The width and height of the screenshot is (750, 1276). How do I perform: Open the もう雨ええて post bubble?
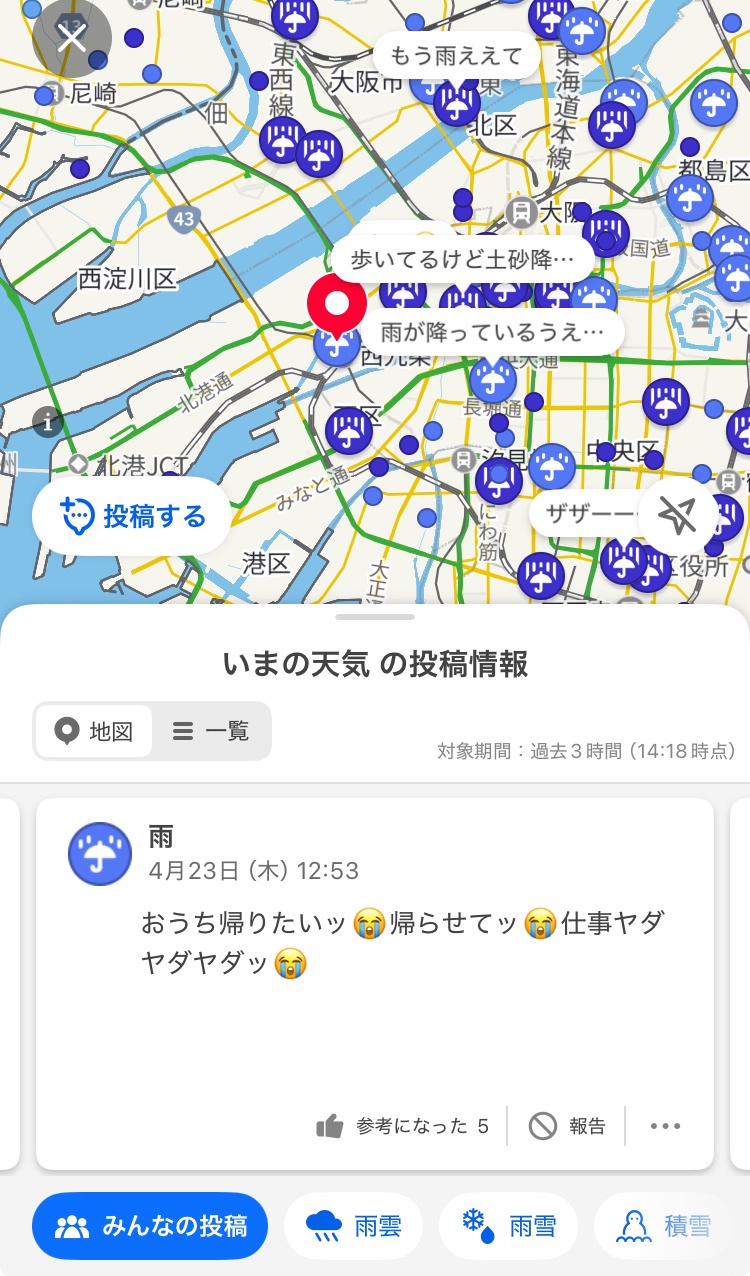[x=456, y=56]
